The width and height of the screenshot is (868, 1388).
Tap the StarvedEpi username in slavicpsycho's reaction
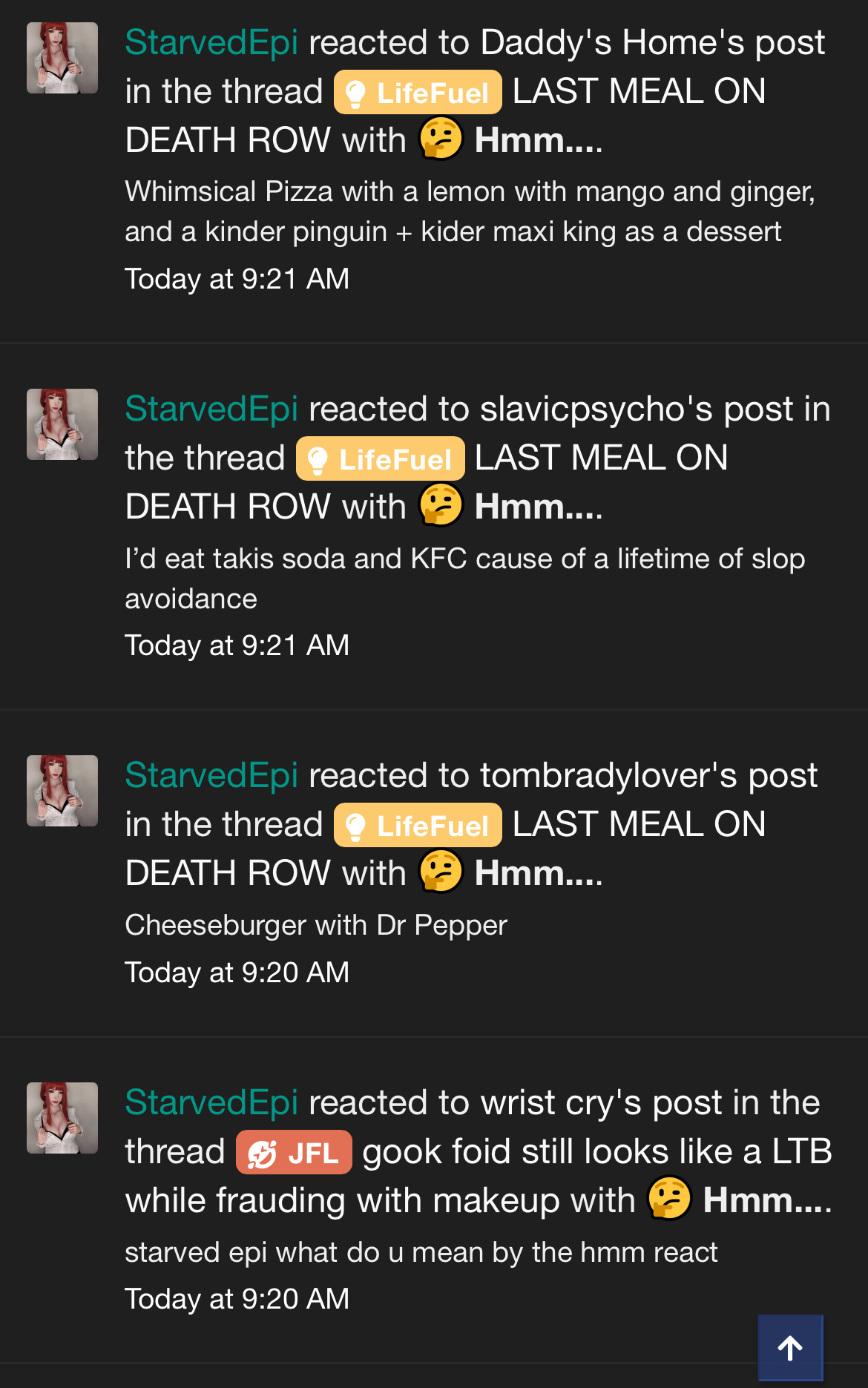point(211,410)
